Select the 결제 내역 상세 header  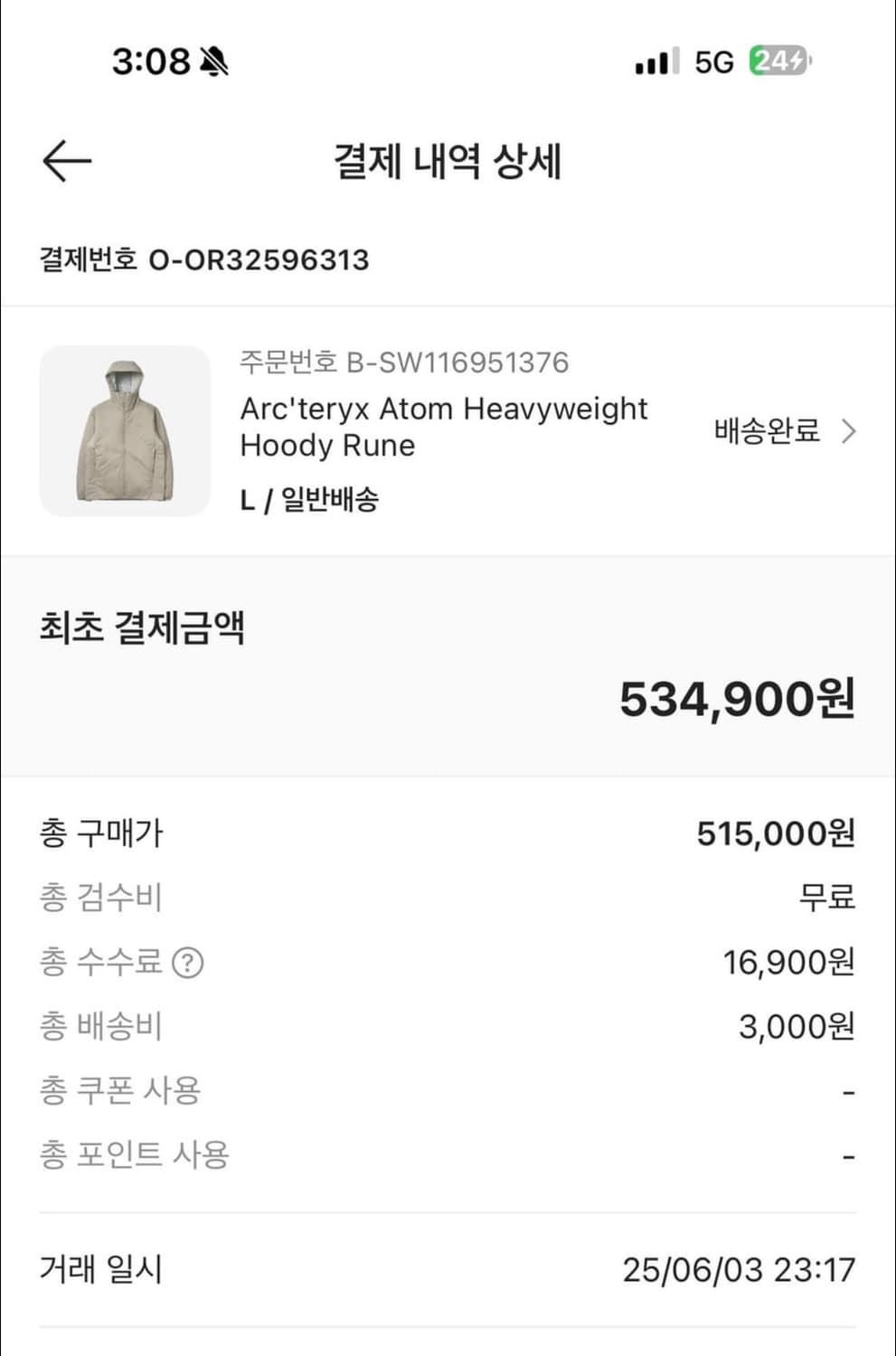[448, 159]
